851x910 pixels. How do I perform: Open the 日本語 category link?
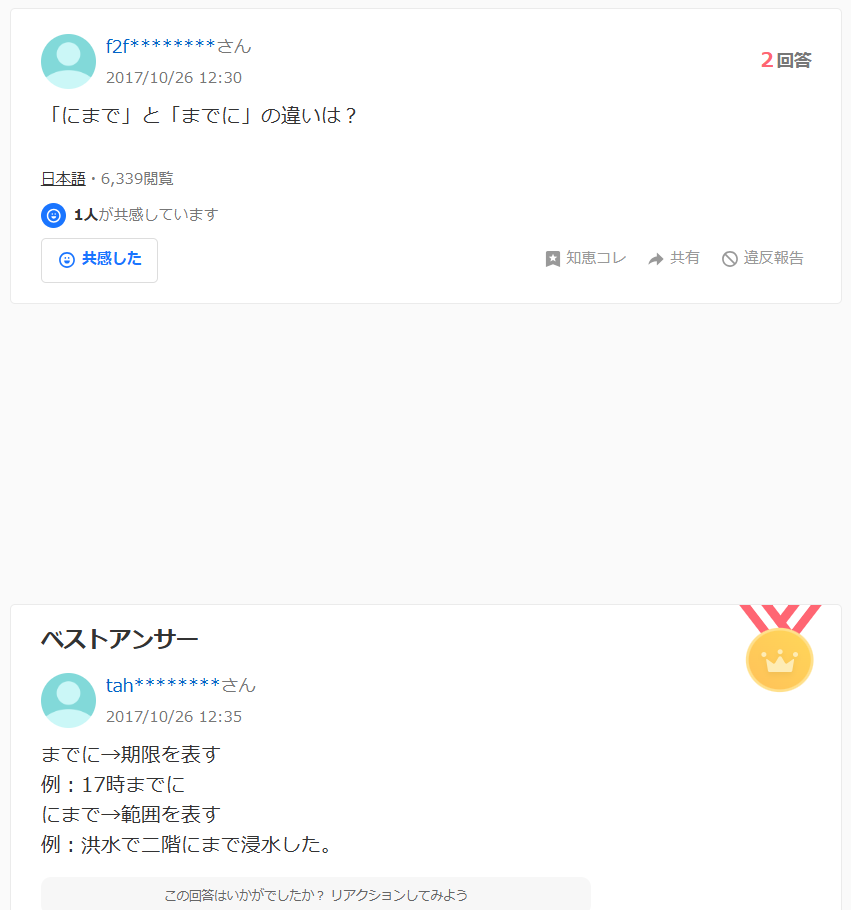tap(63, 179)
